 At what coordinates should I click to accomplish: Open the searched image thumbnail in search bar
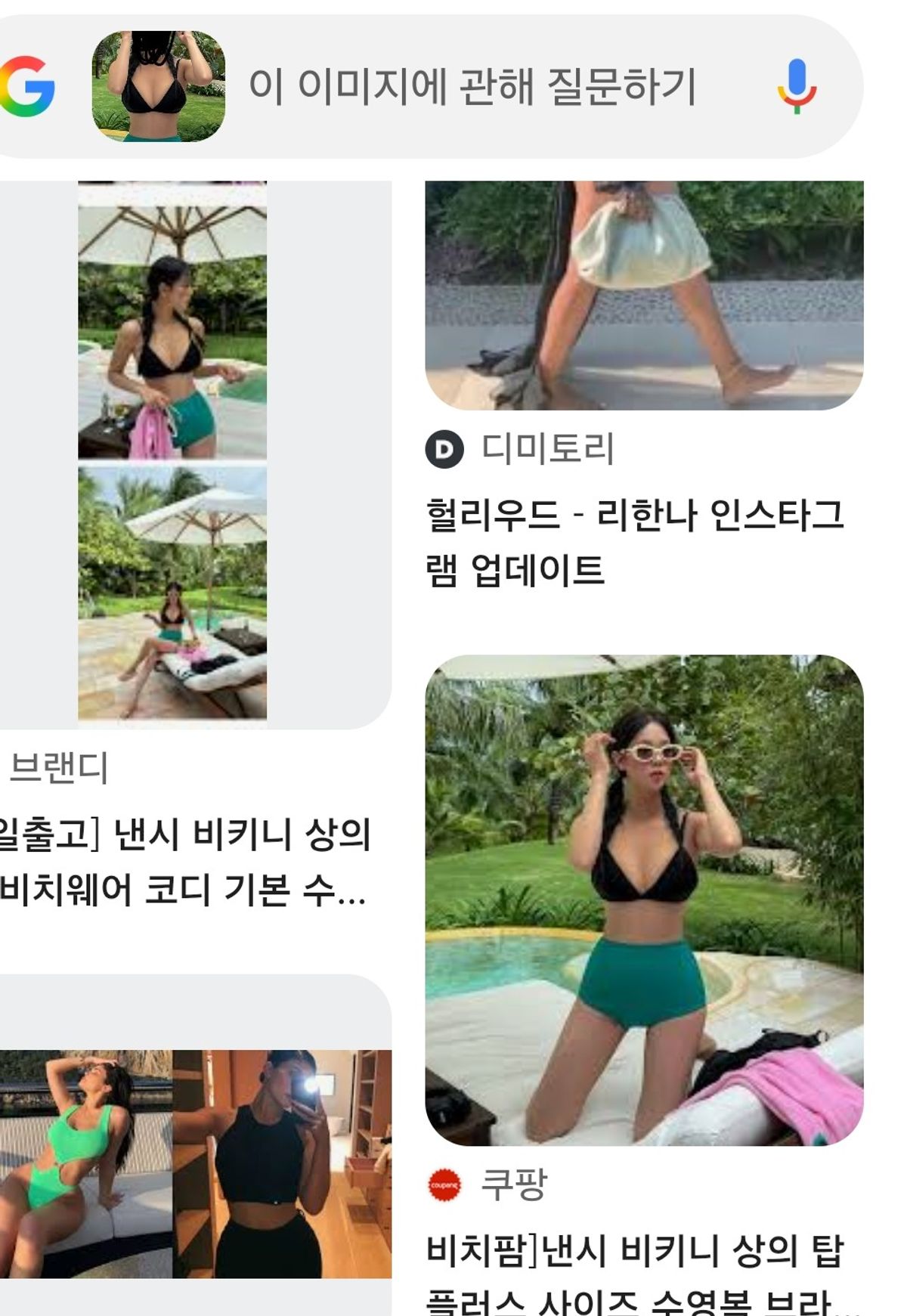coord(158,86)
